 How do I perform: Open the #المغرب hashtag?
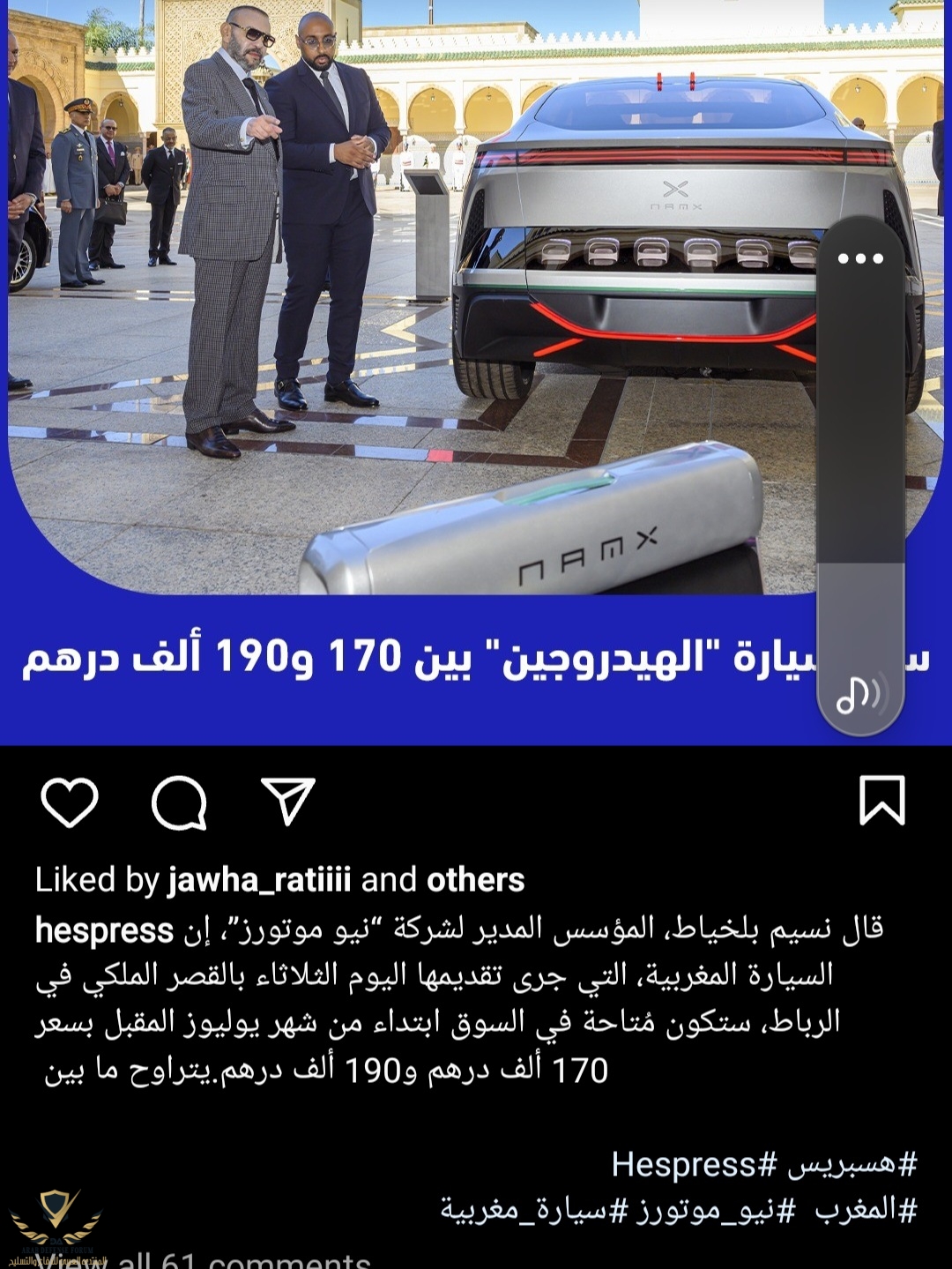(x=866, y=1209)
